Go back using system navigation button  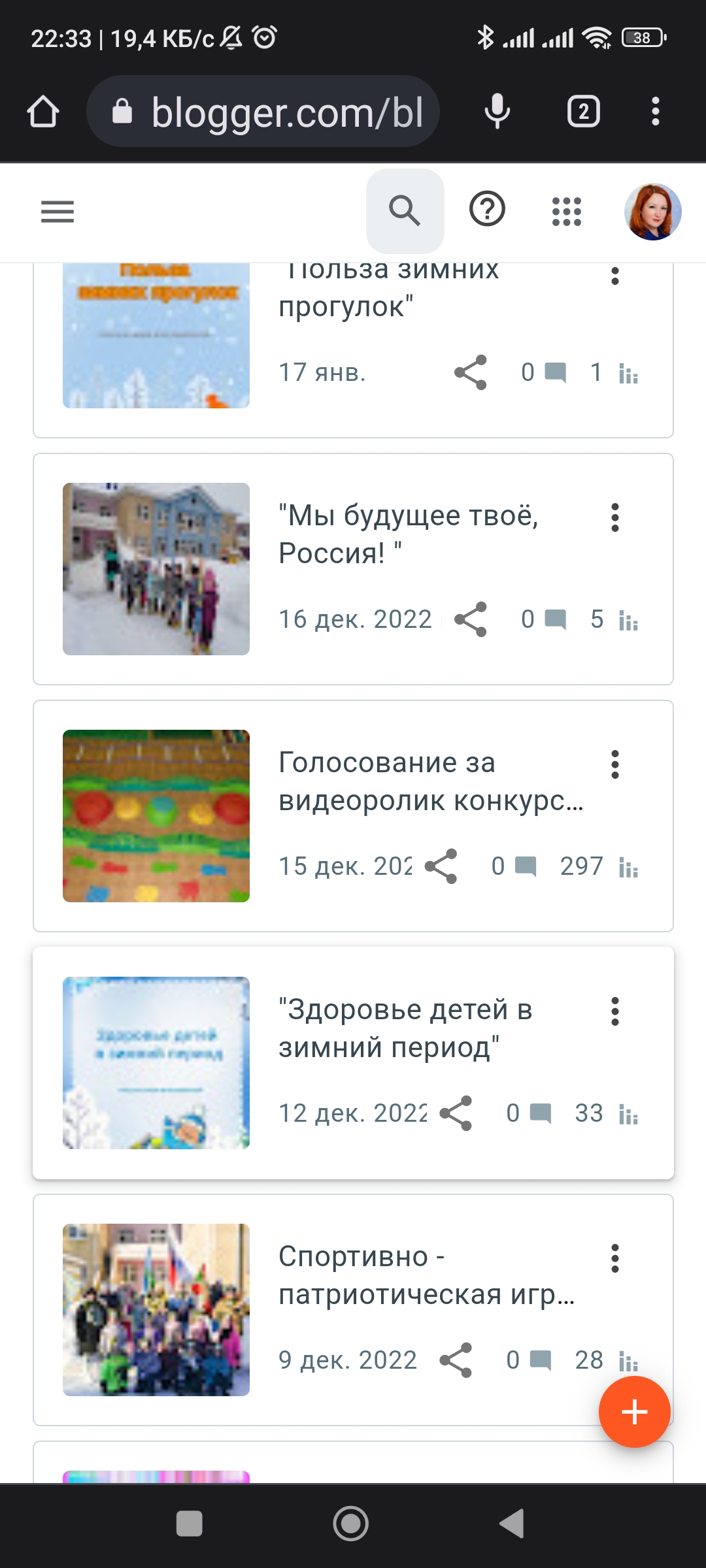[512, 1524]
